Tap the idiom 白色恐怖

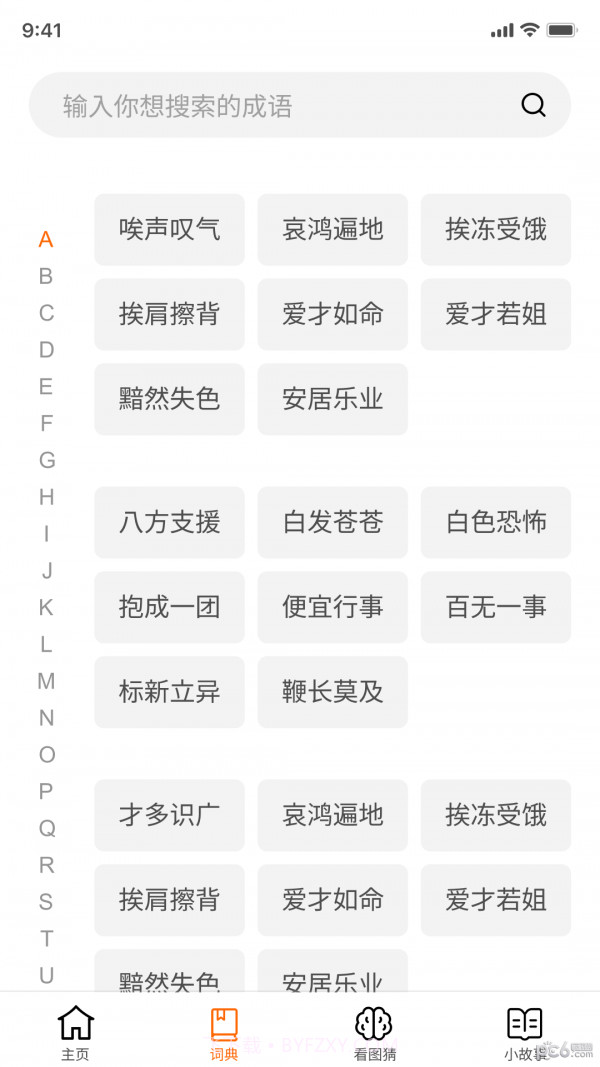coord(496,522)
